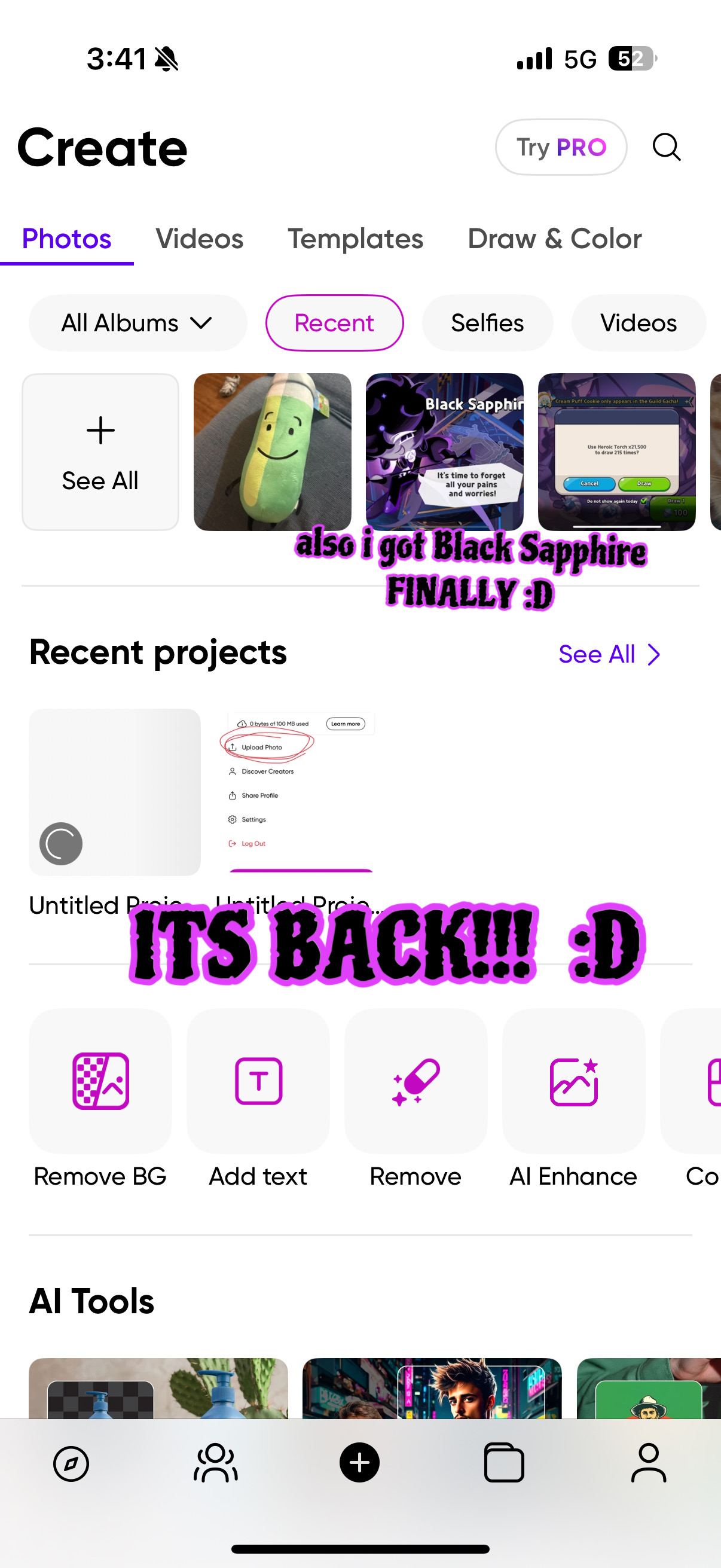Open the Remove object tool
721x1568 pixels.
click(x=416, y=1081)
